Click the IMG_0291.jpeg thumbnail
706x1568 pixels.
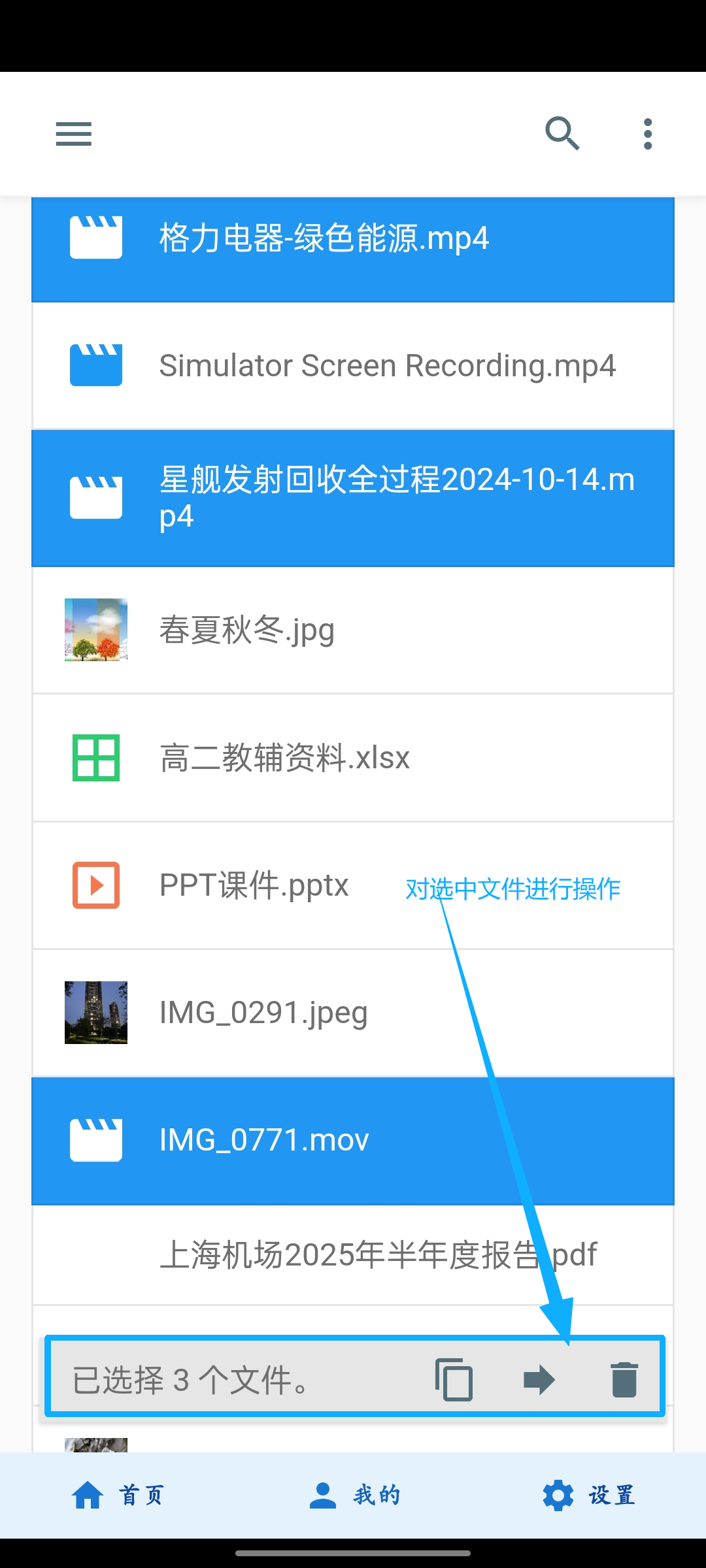[95, 1013]
